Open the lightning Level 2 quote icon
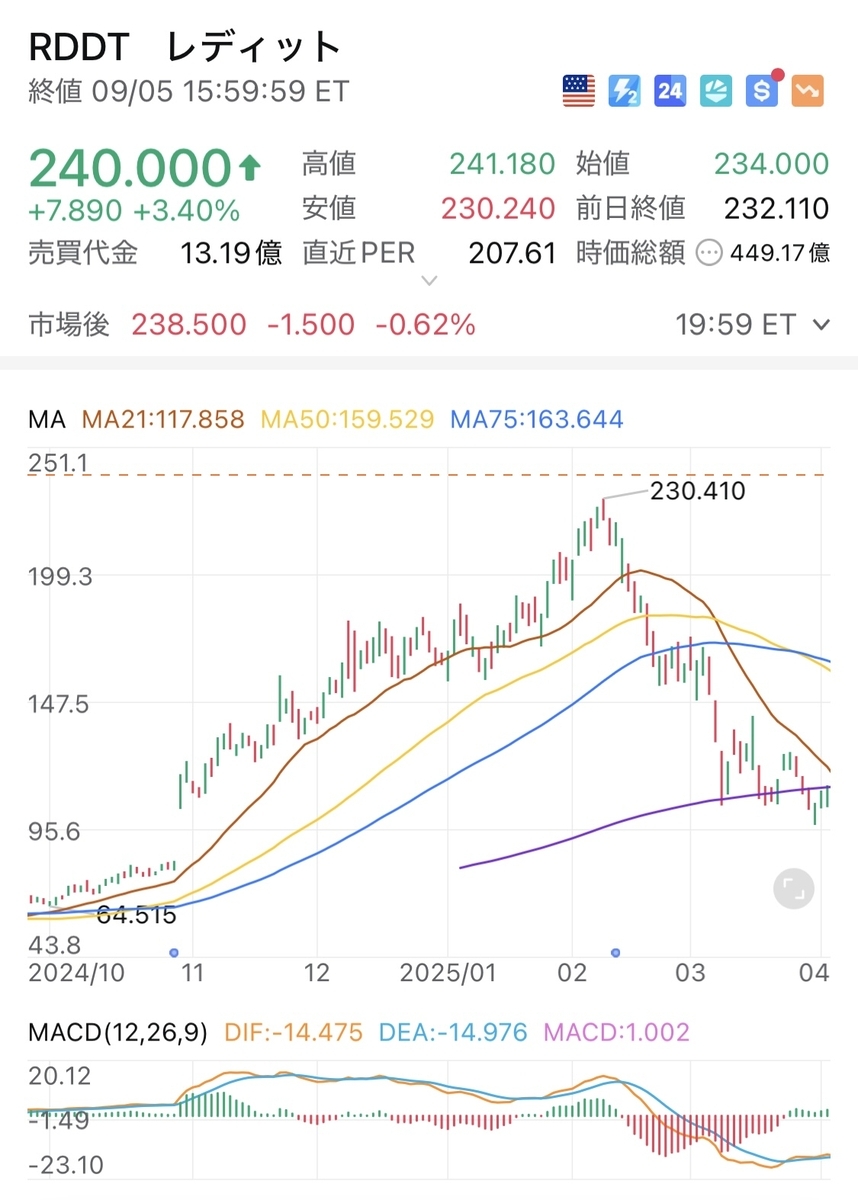Screen dimensions: 858x1200 click(x=624, y=91)
